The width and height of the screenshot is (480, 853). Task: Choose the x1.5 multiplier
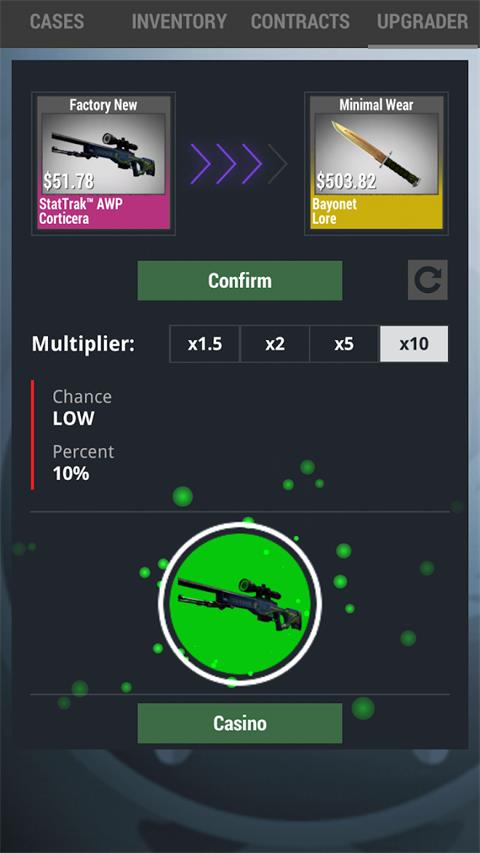pos(205,344)
